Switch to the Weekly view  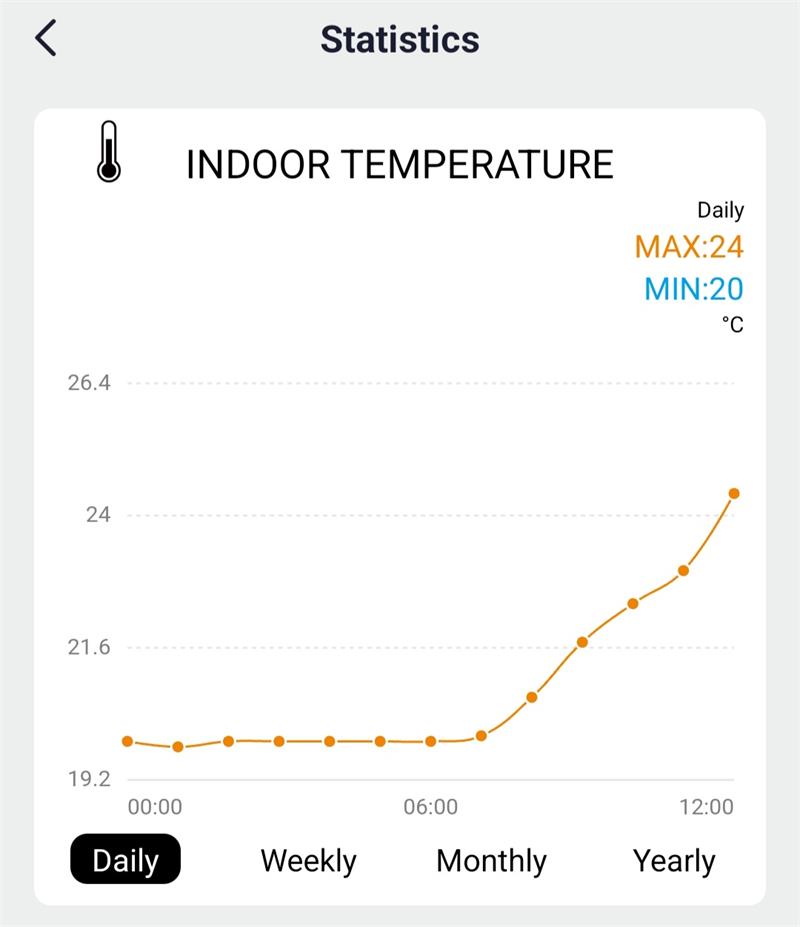pyautogui.click(x=308, y=860)
